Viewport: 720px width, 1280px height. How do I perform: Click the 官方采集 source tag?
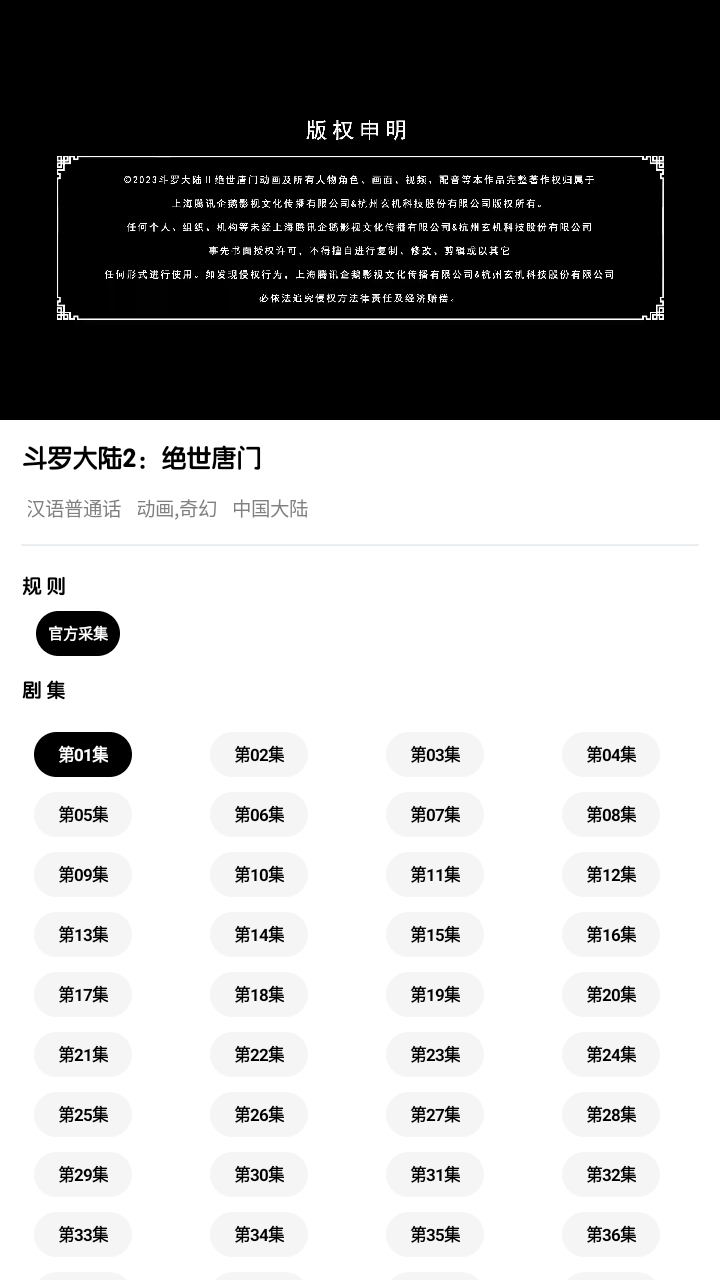[77, 633]
